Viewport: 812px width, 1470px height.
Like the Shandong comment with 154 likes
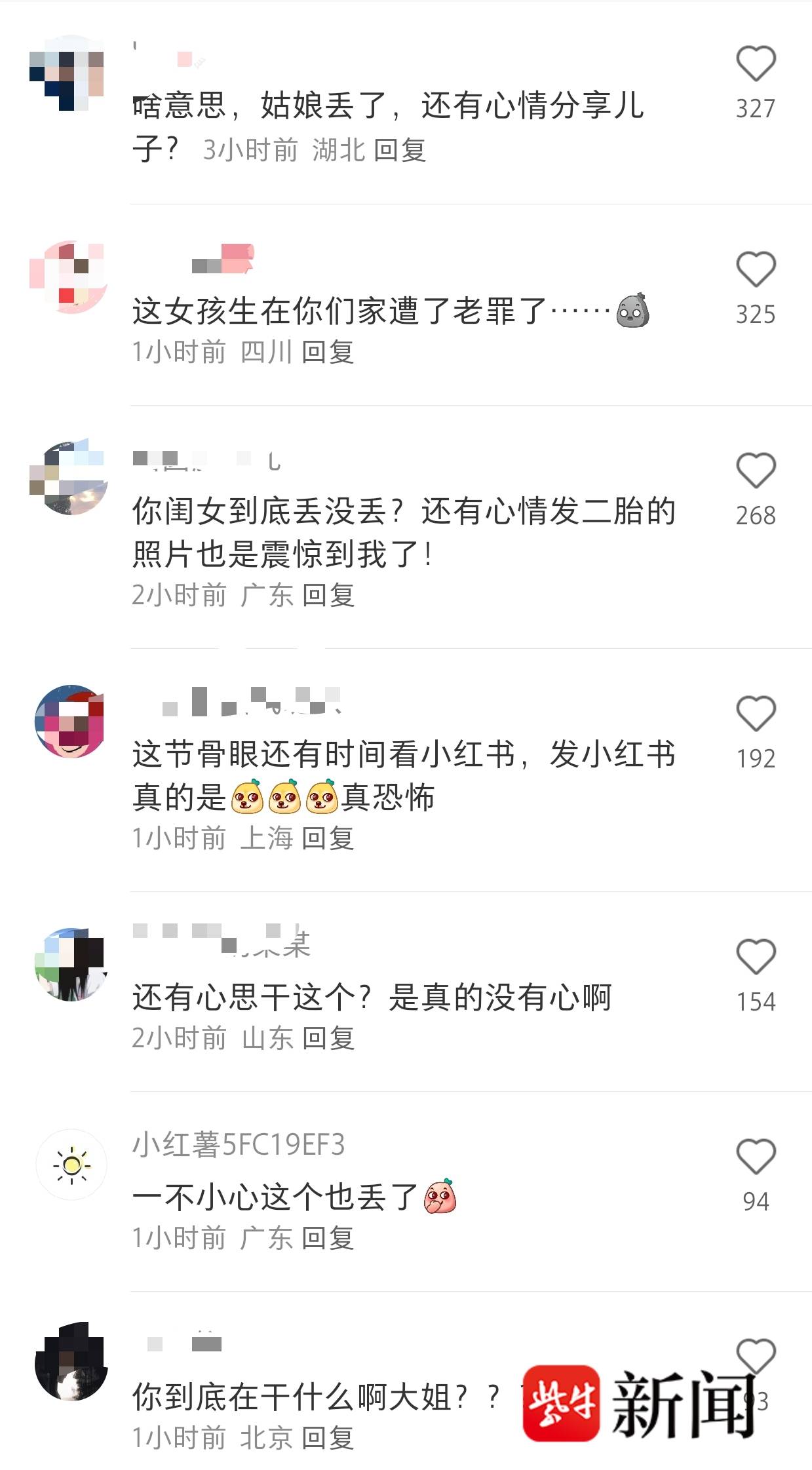point(756,957)
